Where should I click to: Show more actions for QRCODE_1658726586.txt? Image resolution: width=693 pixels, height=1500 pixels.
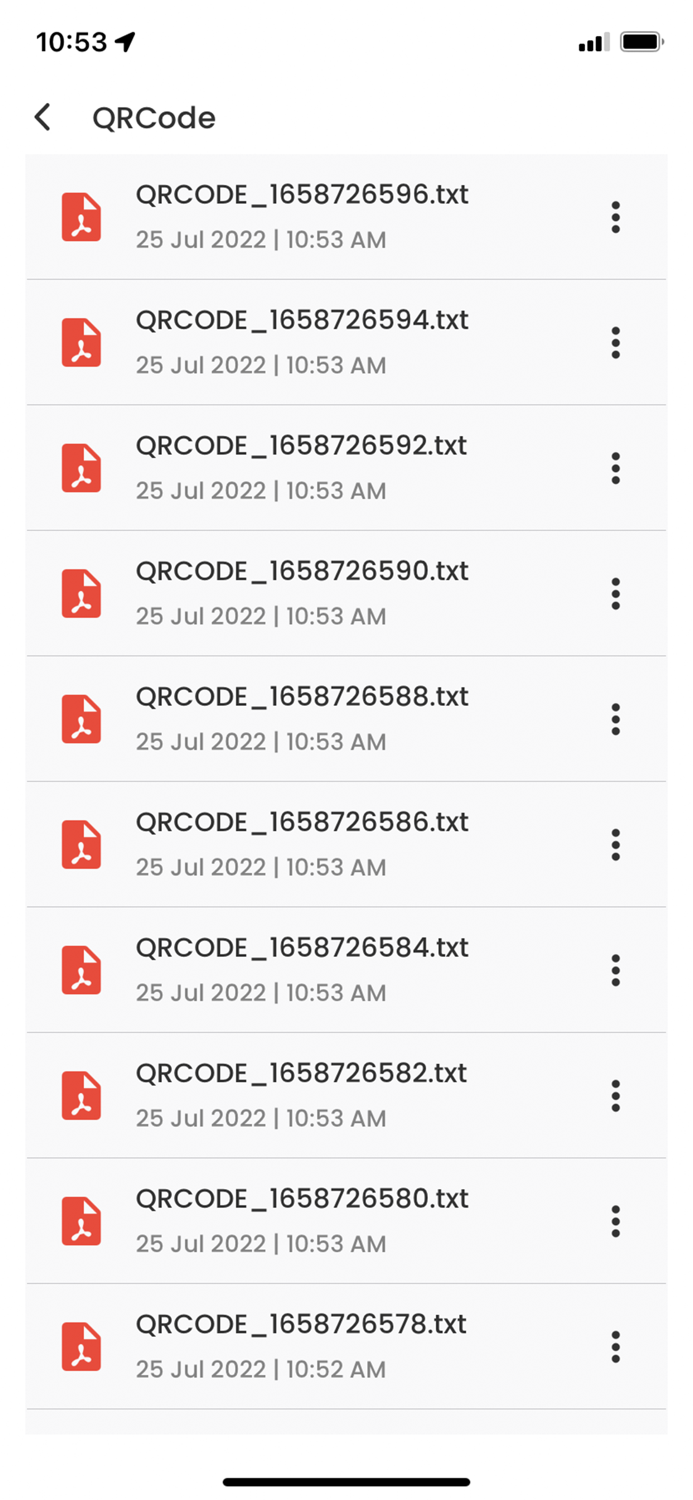[x=615, y=845]
